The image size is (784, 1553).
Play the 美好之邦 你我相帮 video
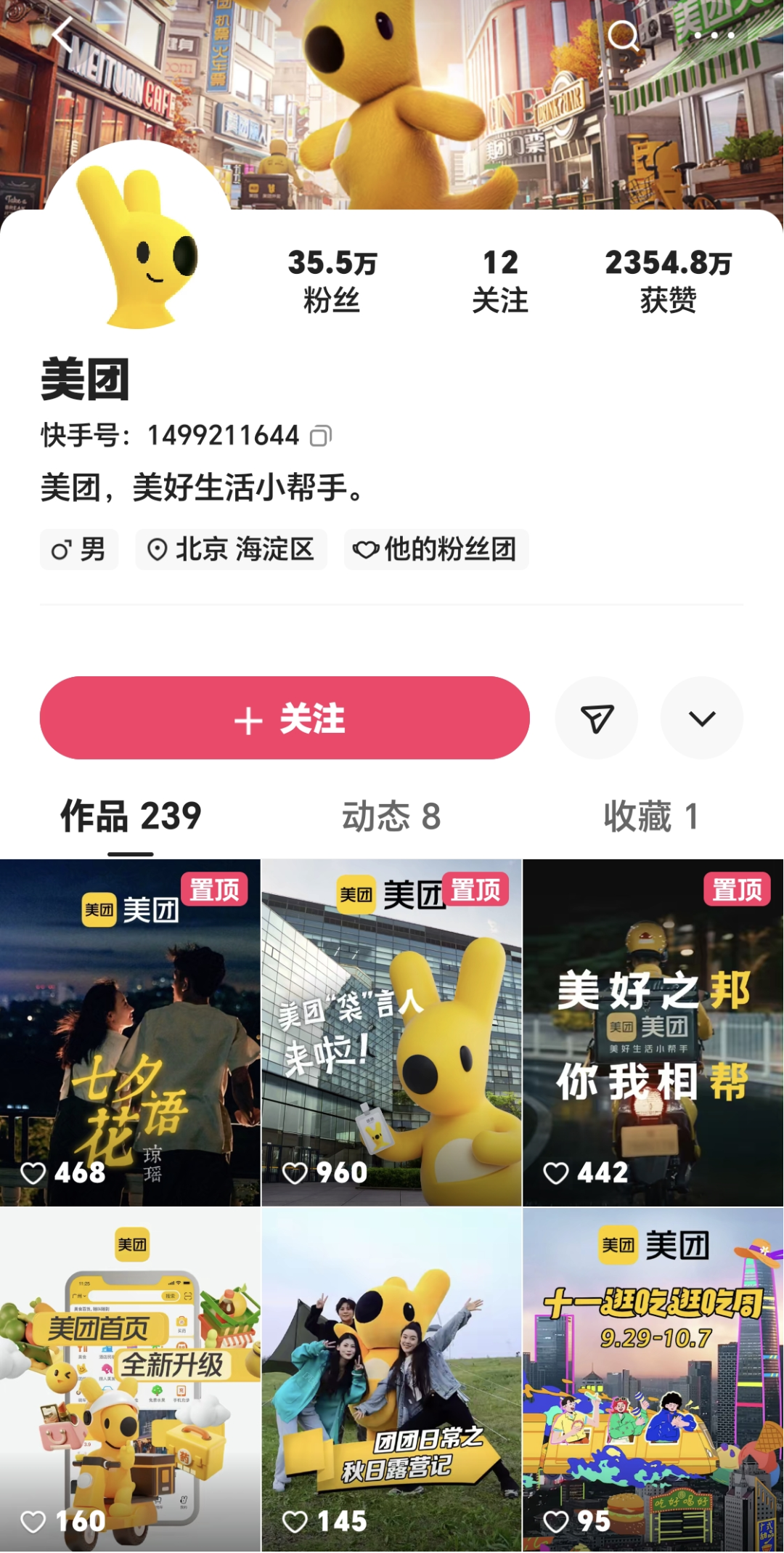[x=653, y=1031]
